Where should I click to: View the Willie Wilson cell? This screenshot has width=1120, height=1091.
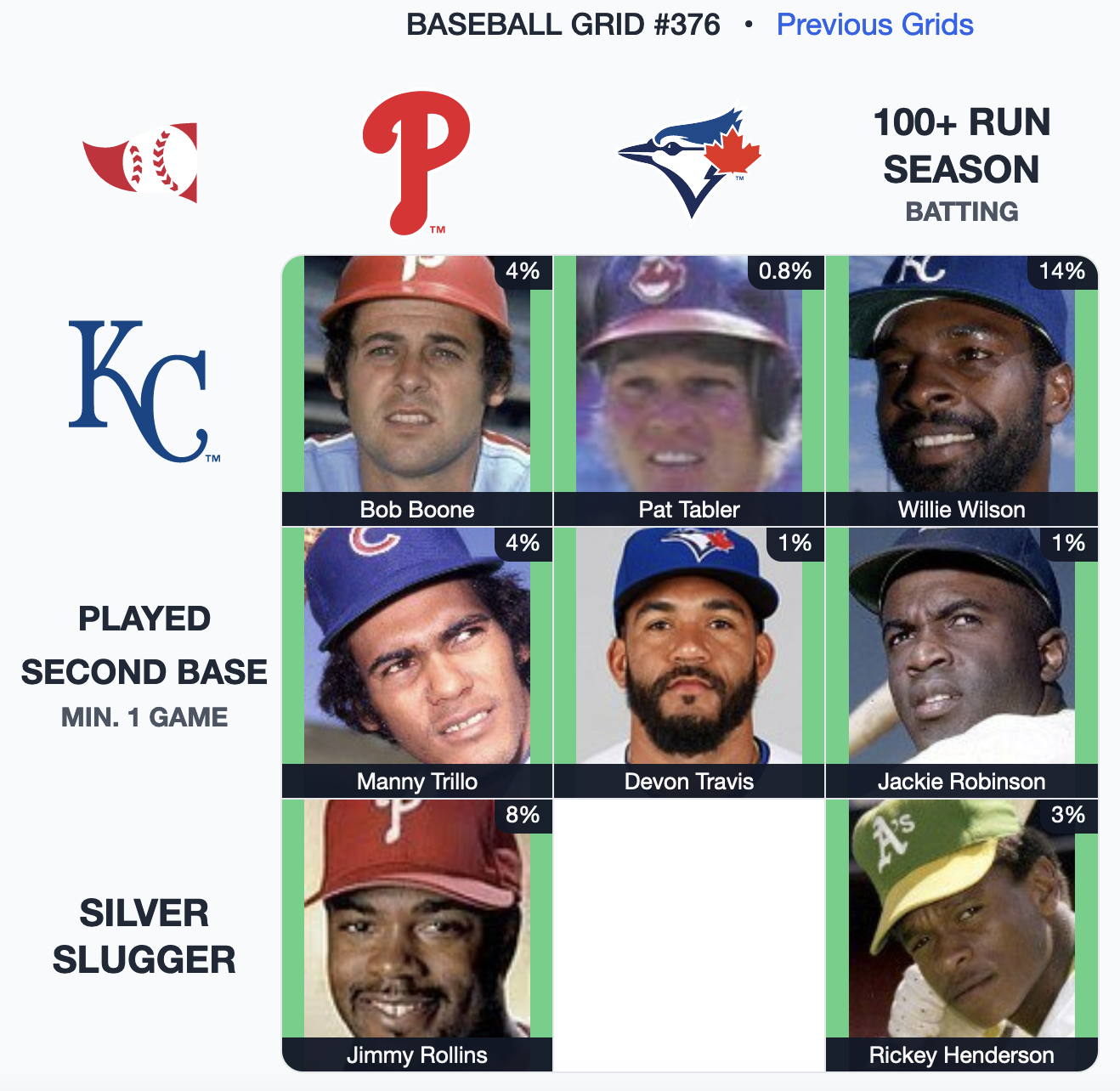(961, 391)
